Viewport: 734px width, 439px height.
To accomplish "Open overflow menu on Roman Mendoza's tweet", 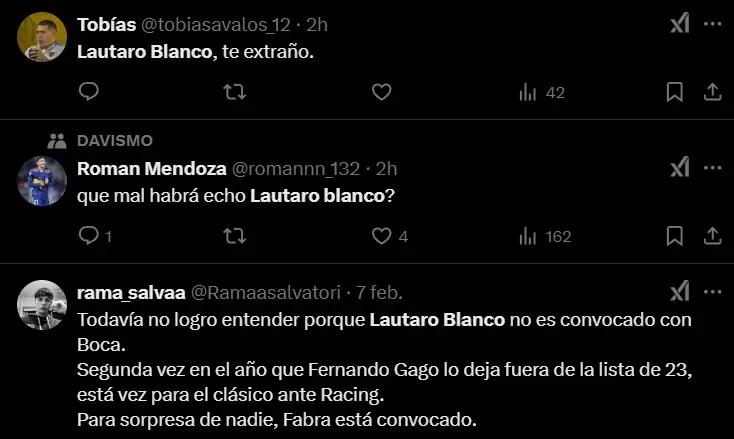I will [712, 168].
